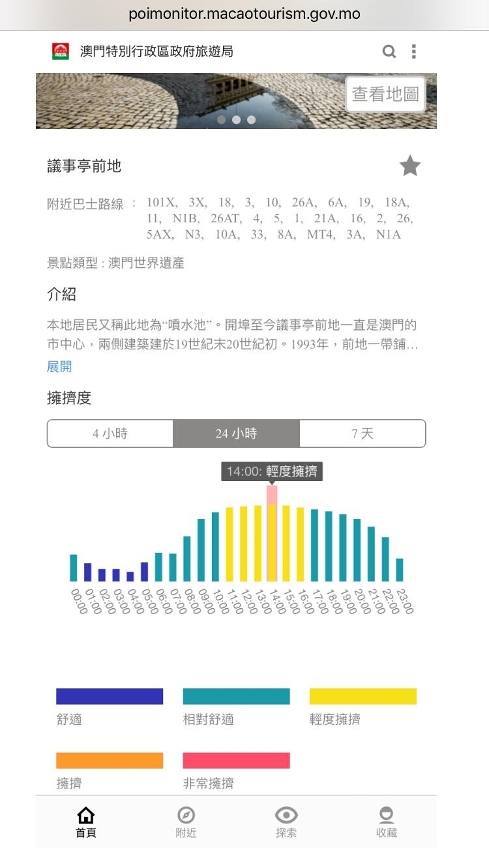
Task: Favorite 議事亭前地 with the star icon
Action: (410, 166)
